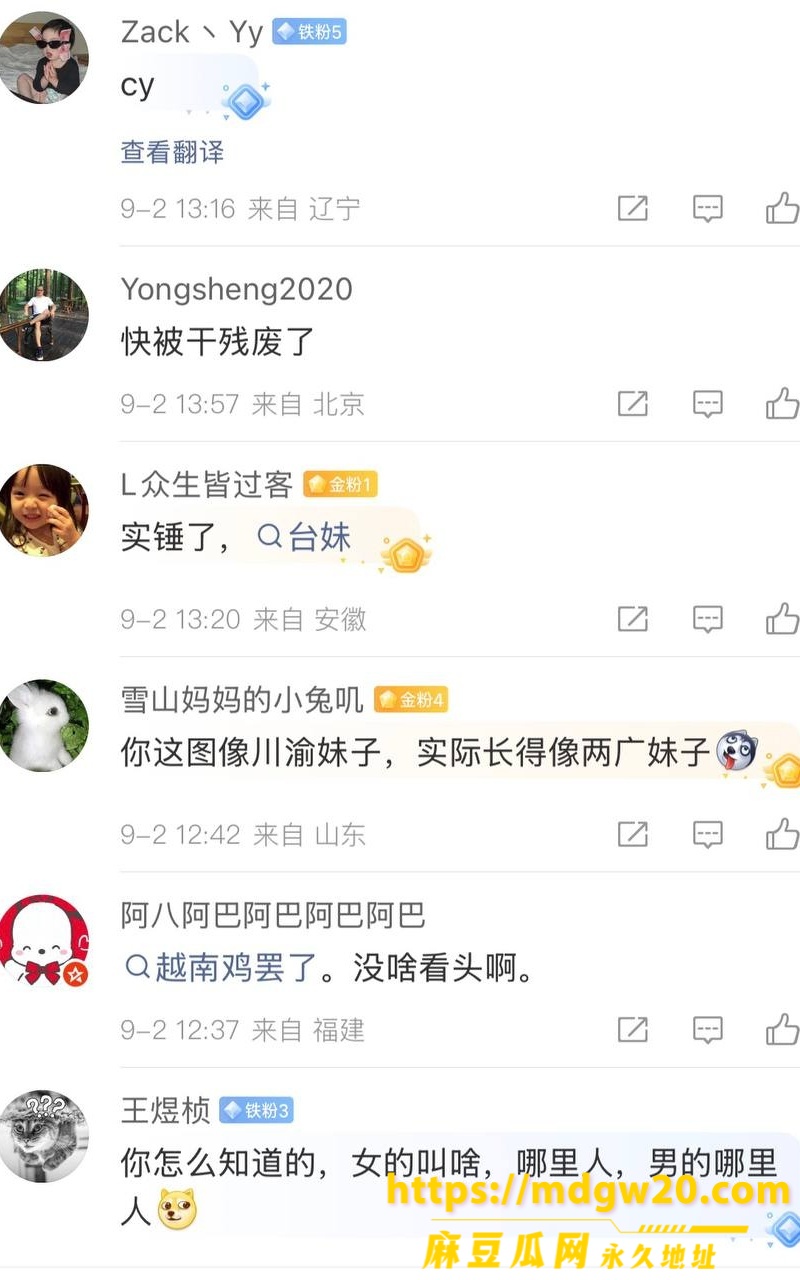800x1280 pixels.
Task: Like the comment from L众生皆过客
Action: click(783, 618)
